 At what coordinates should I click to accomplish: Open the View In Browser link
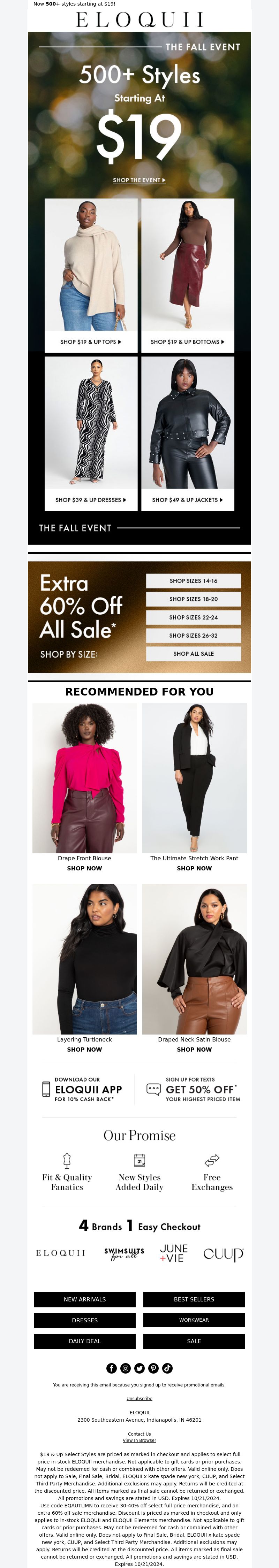click(139, 1440)
